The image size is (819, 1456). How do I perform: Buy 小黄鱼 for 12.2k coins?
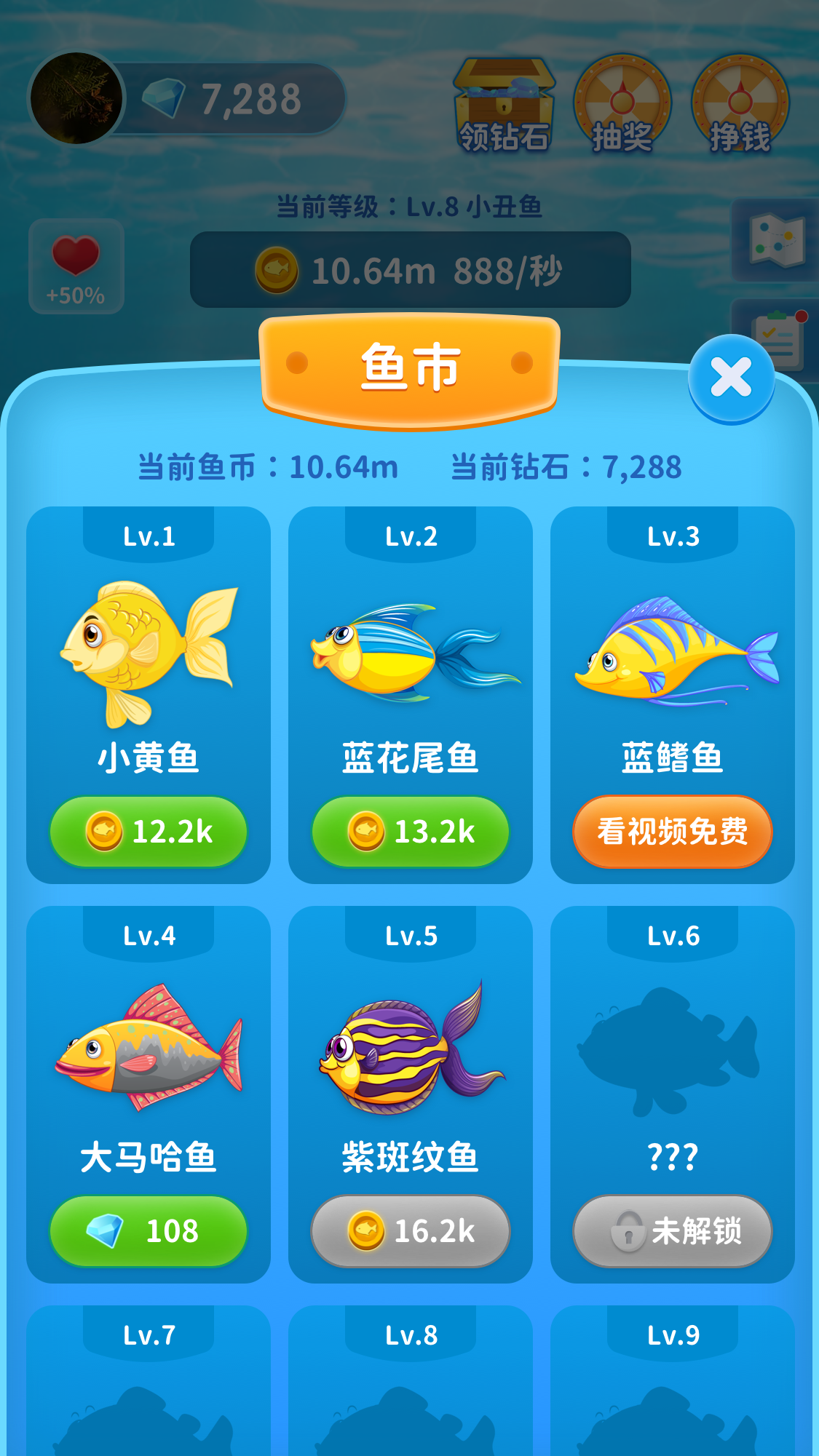[x=149, y=832]
